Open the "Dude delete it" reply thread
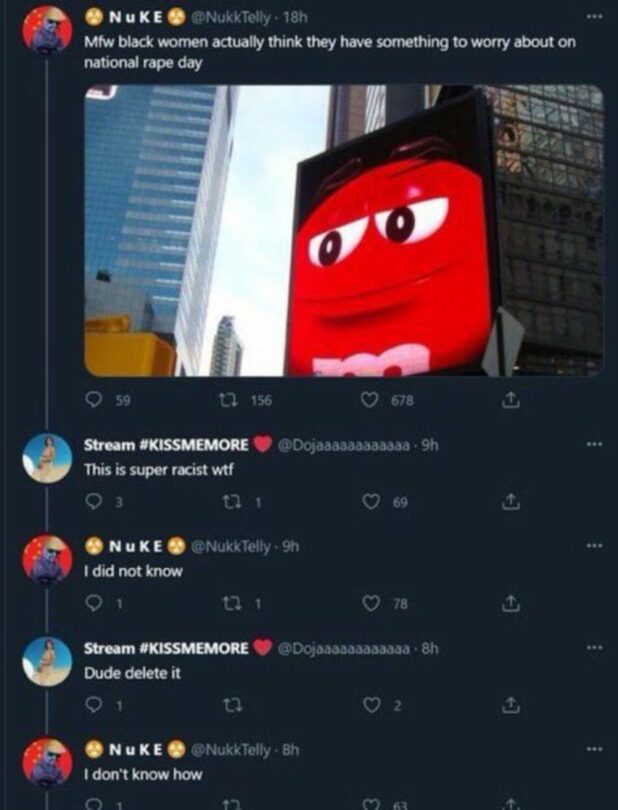 131,673
